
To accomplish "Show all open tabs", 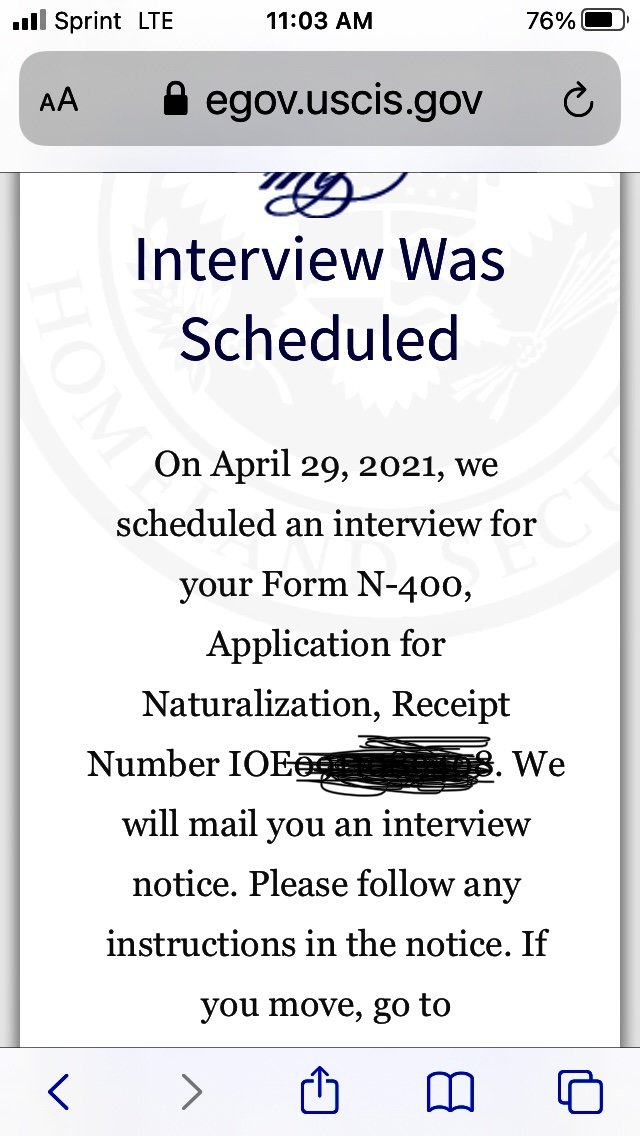I will click(580, 1092).
